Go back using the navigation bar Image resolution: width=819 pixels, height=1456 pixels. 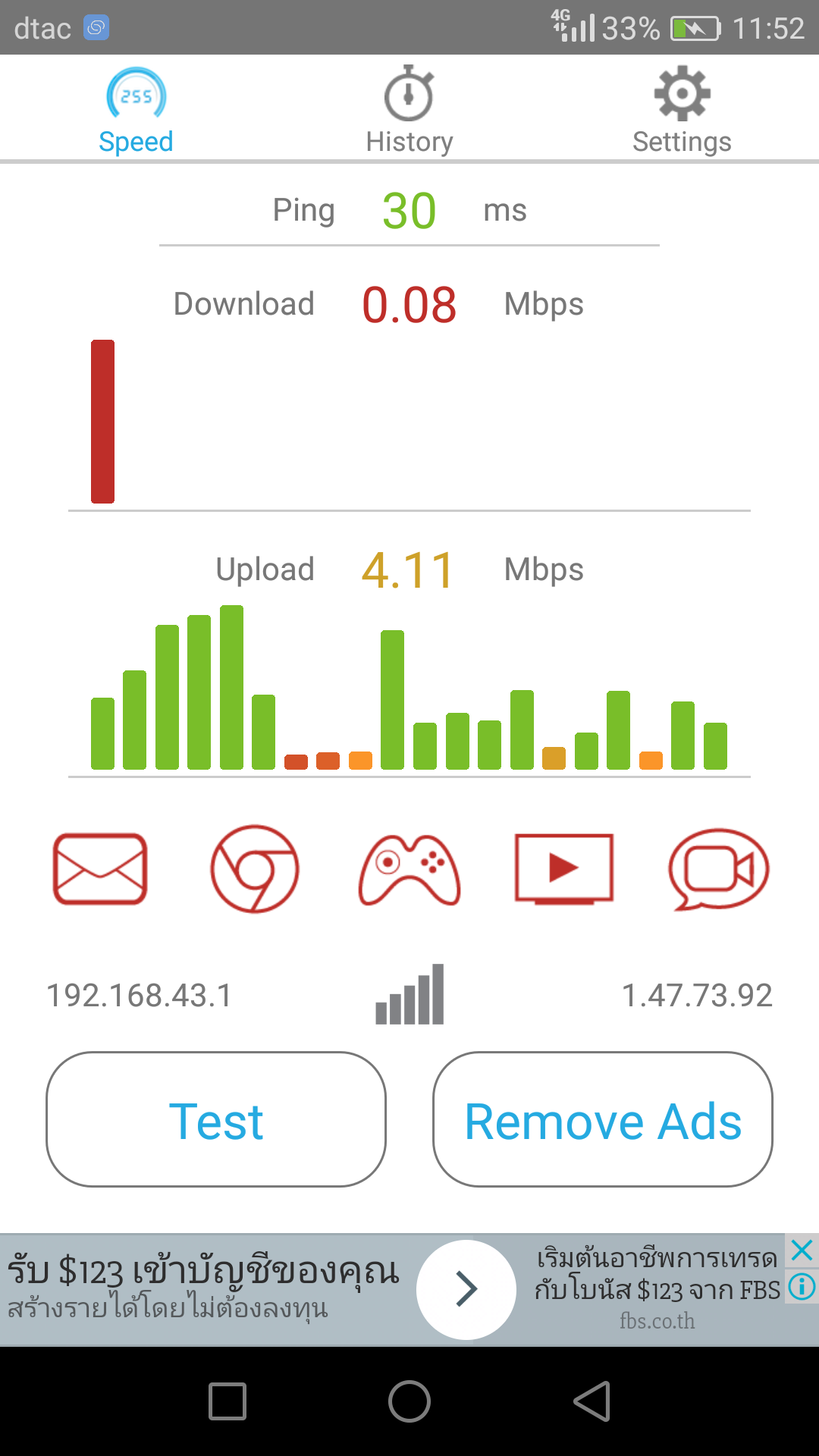coord(592,1401)
